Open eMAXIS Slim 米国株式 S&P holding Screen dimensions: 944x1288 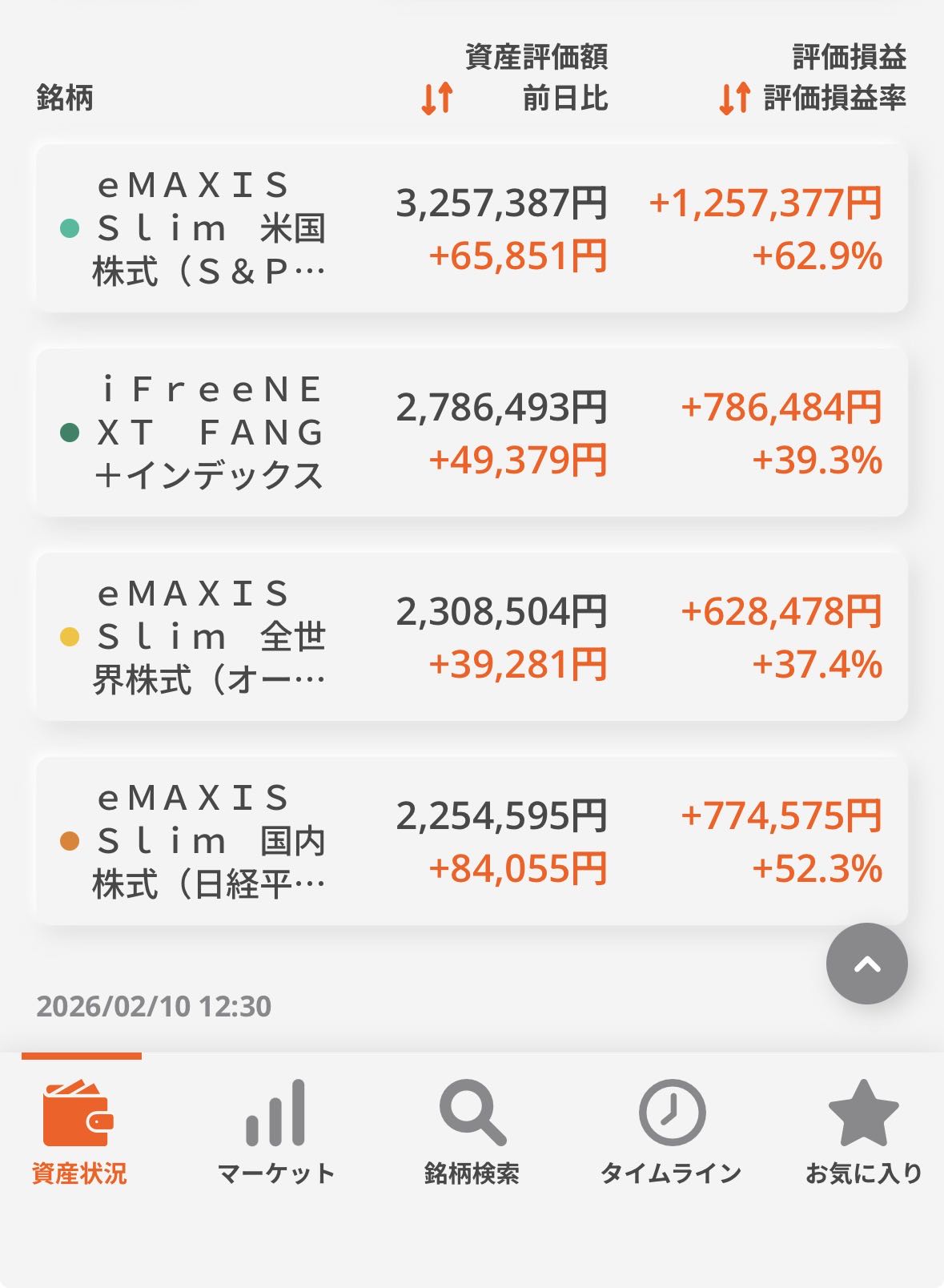472,228
